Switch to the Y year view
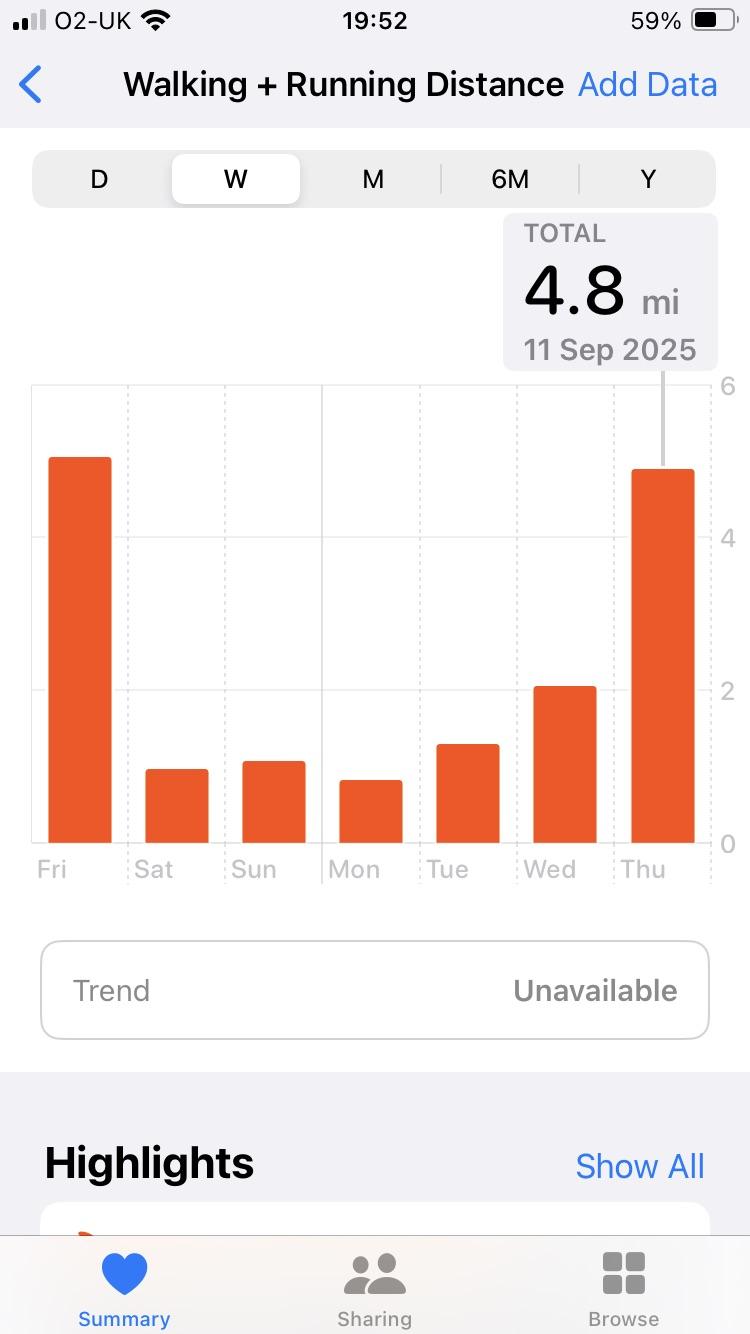Screen dimensions: 750x1334 point(648,179)
